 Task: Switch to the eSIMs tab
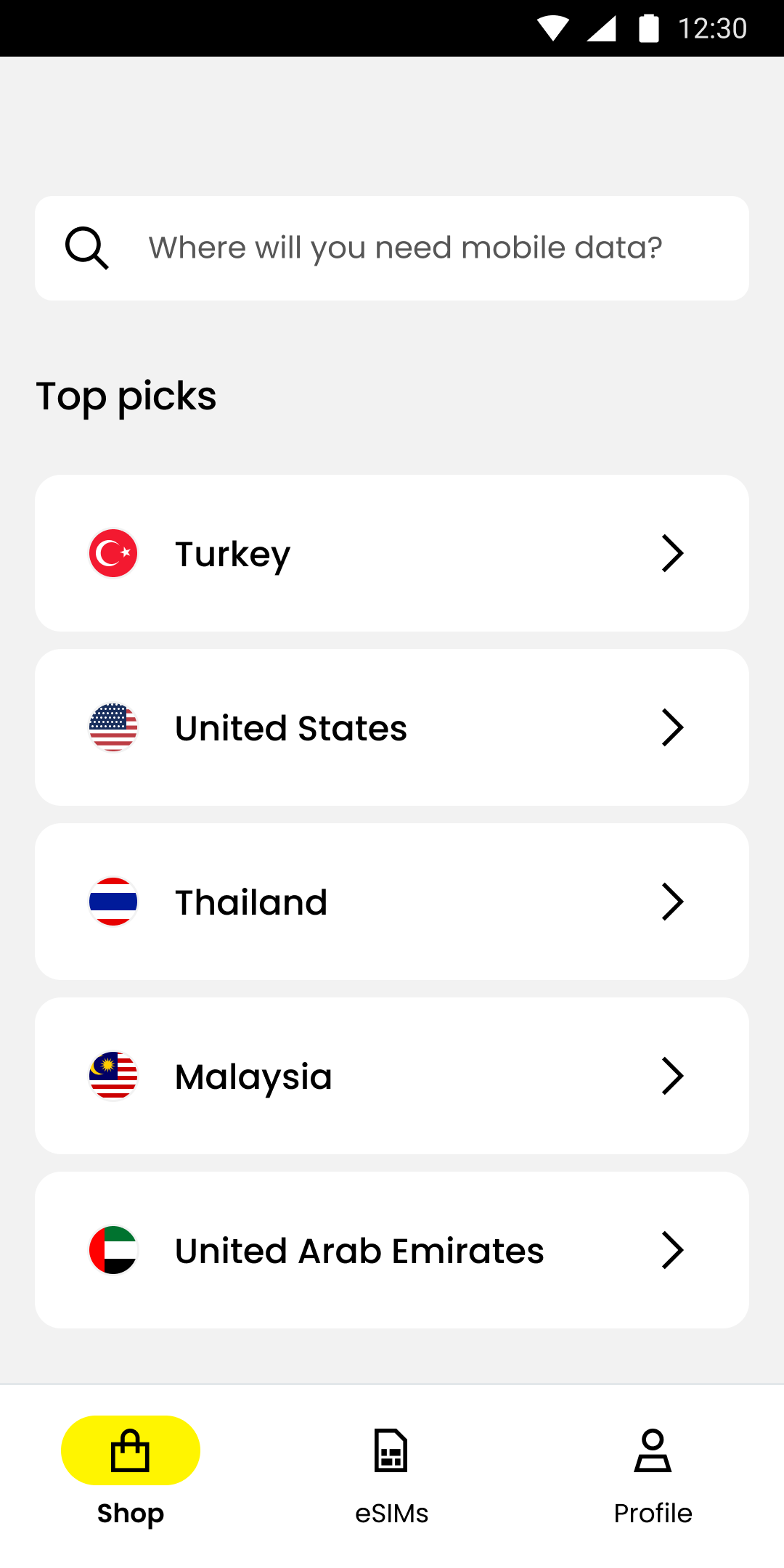pyautogui.click(x=392, y=1475)
